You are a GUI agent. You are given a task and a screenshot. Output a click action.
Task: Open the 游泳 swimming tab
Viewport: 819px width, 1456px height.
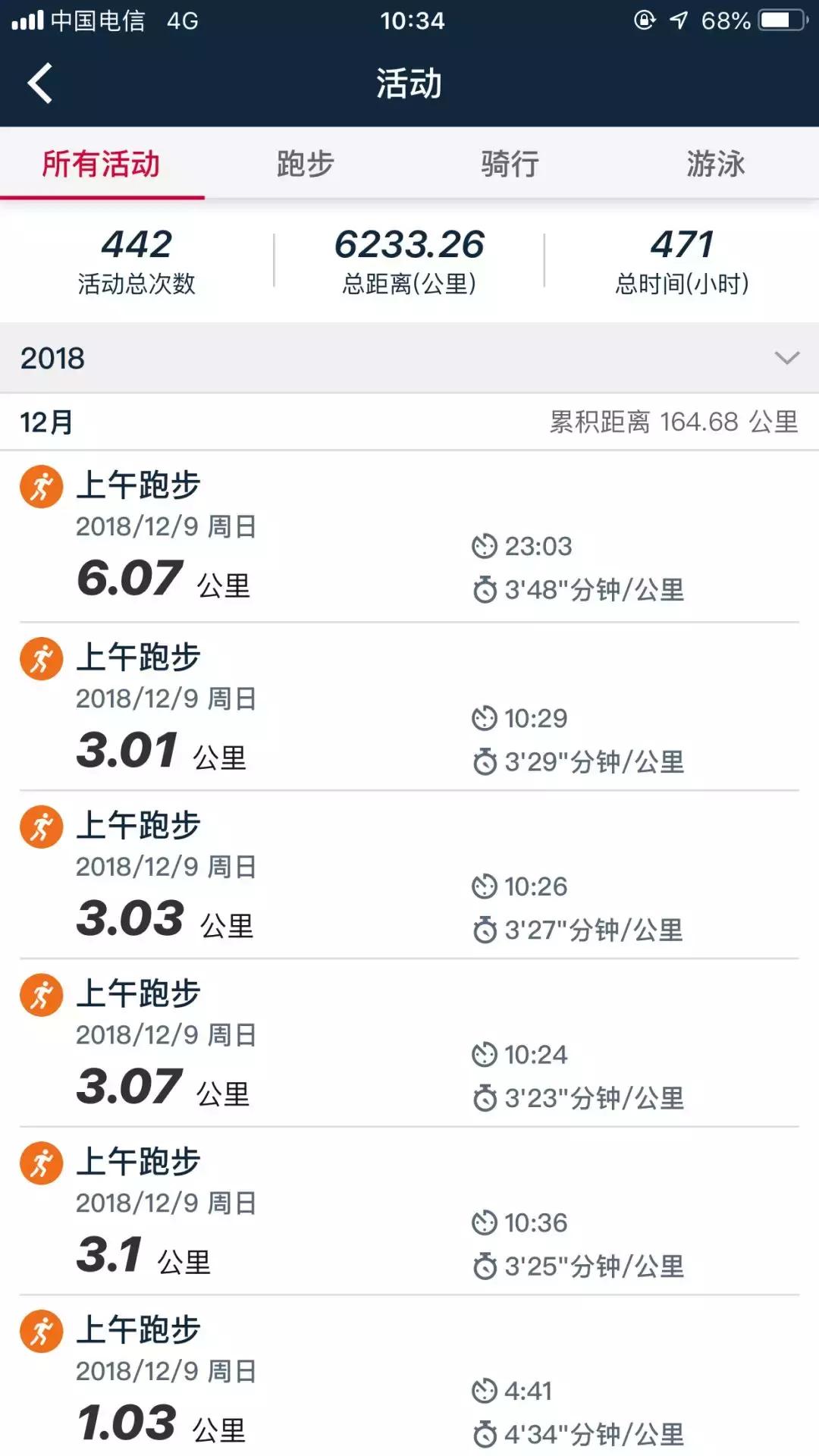click(x=716, y=164)
